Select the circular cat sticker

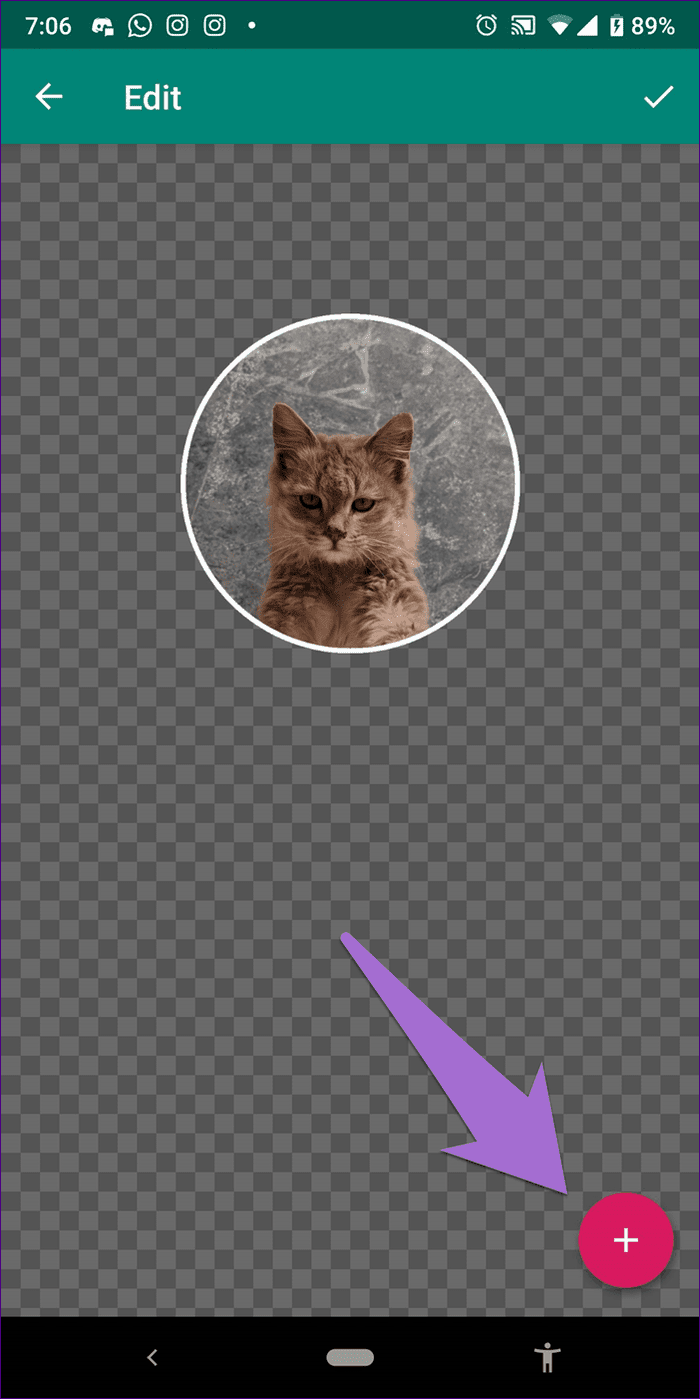350,483
